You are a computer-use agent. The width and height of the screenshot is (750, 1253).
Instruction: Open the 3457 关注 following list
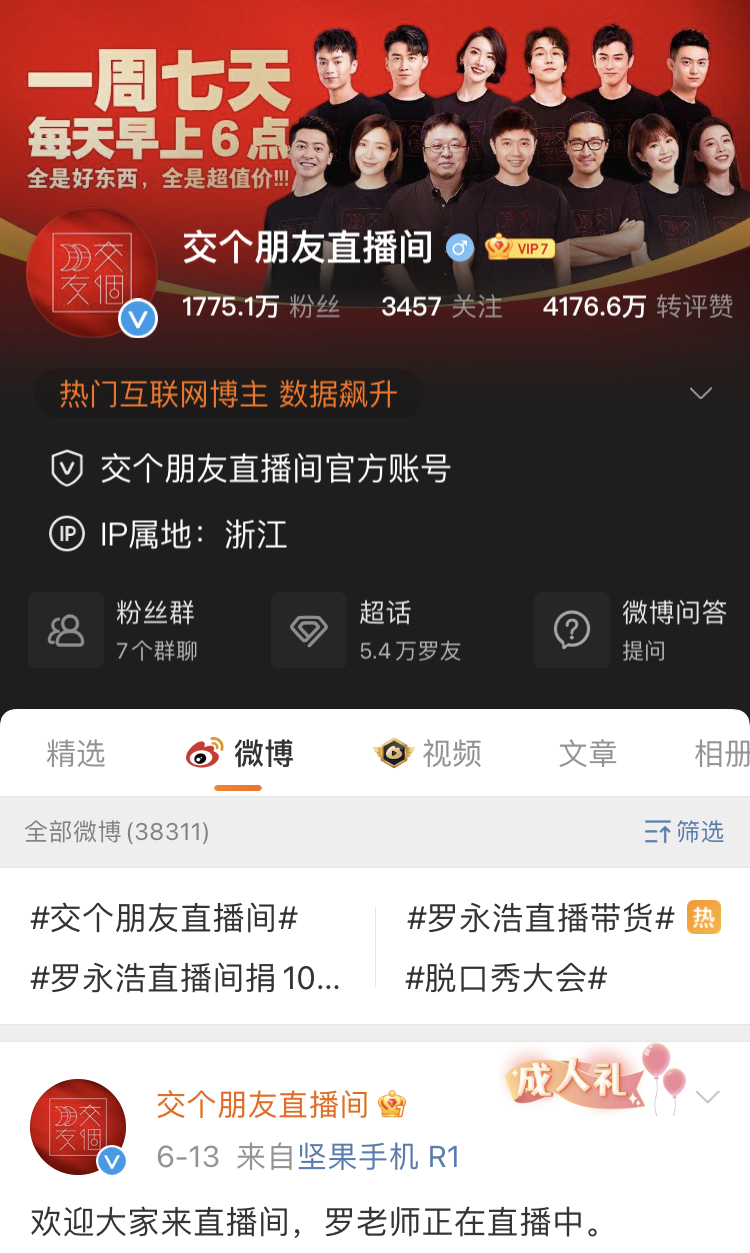pos(441,307)
